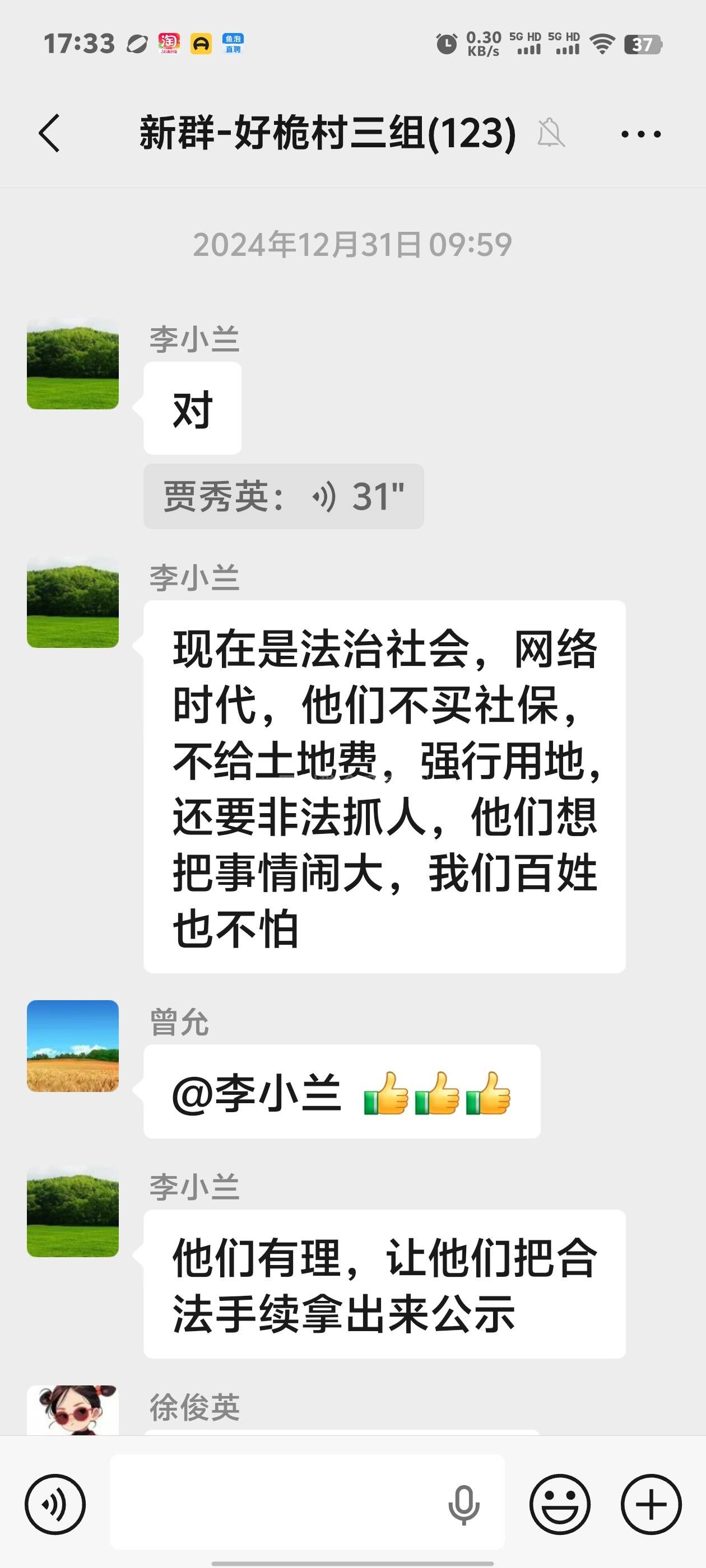This screenshot has height=1568, width=706.
Task: Switch to voice message input
Action: point(55,1504)
